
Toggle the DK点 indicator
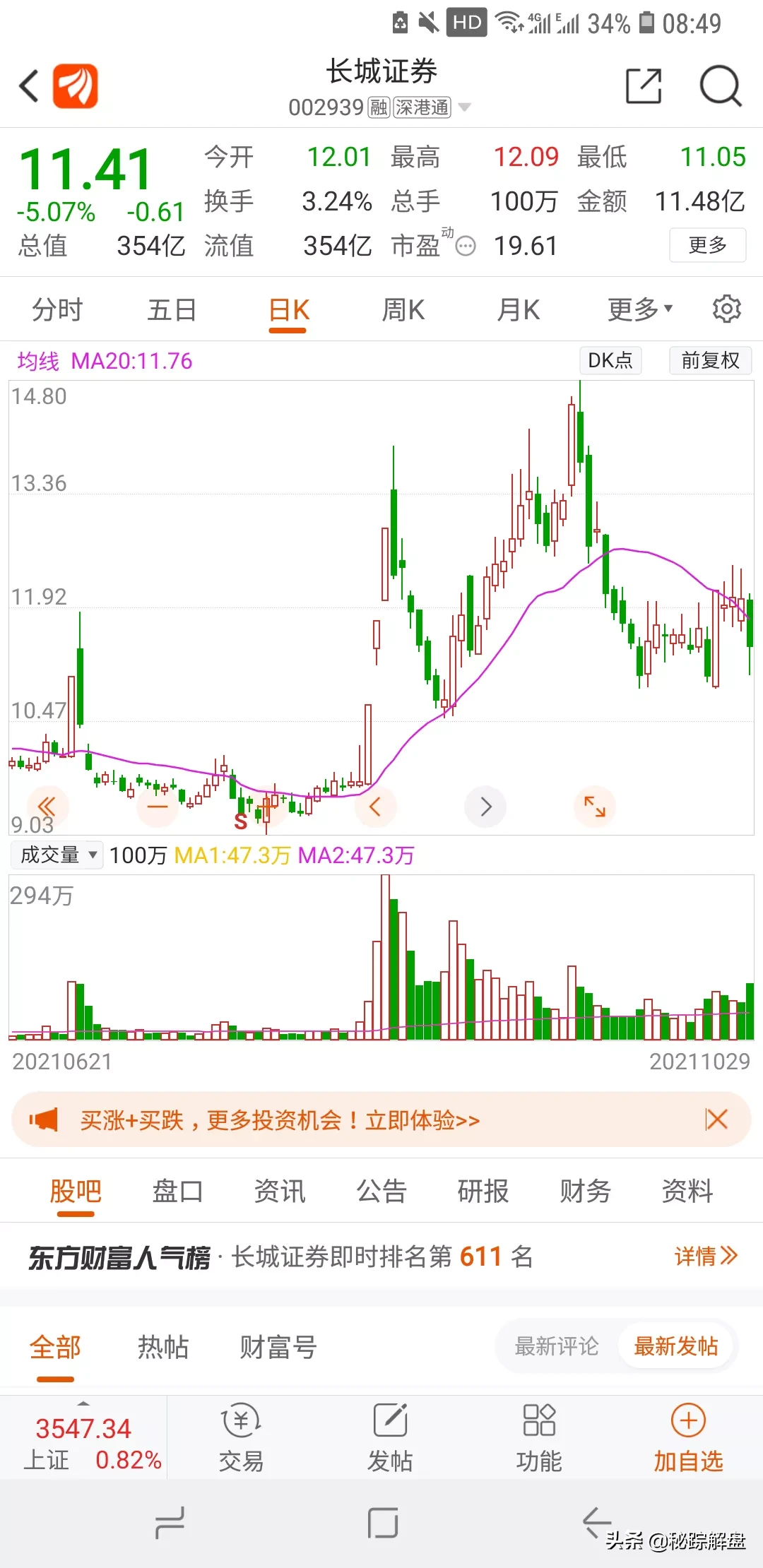tap(610, 360)
